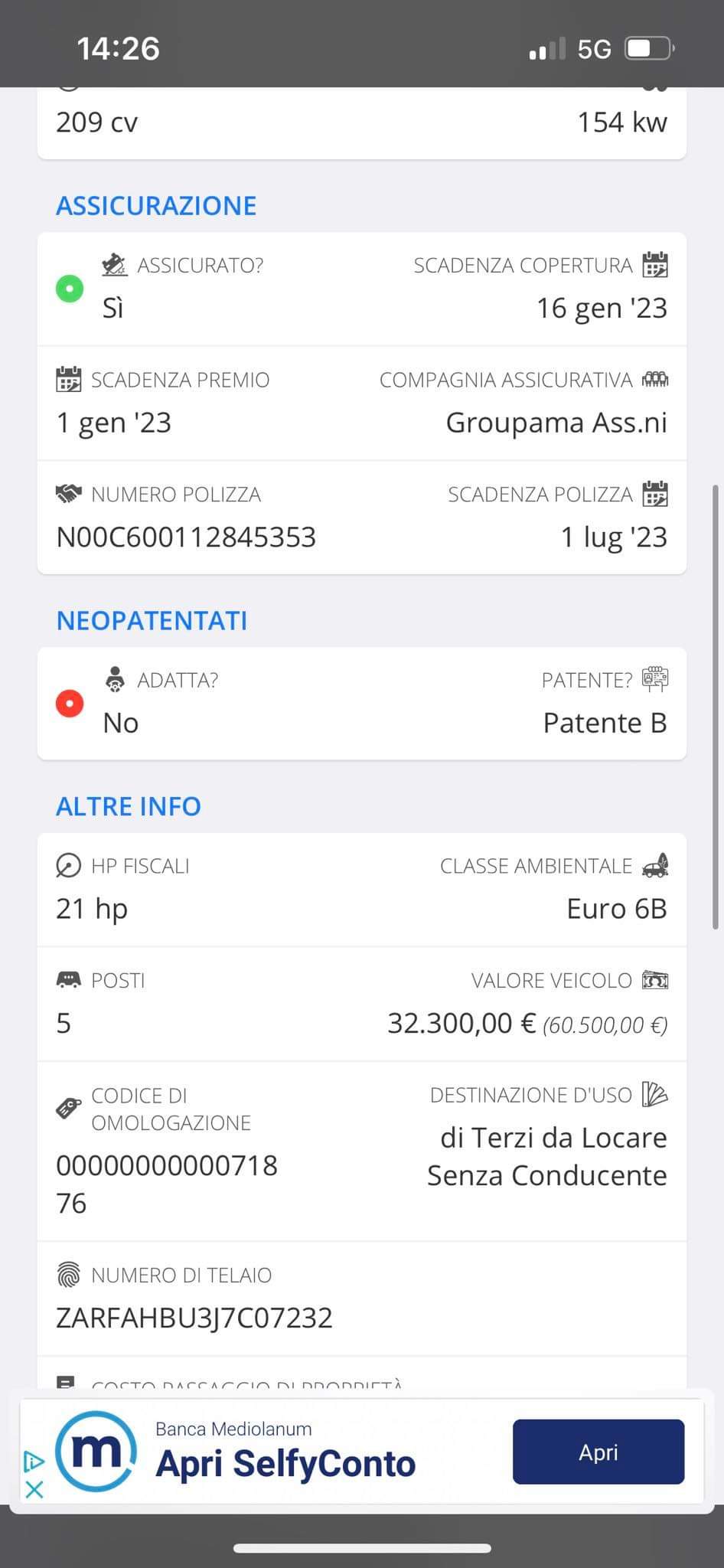Tap the Apri button in the ad
Screen dimensions: 724x1568
point(598,1452)
